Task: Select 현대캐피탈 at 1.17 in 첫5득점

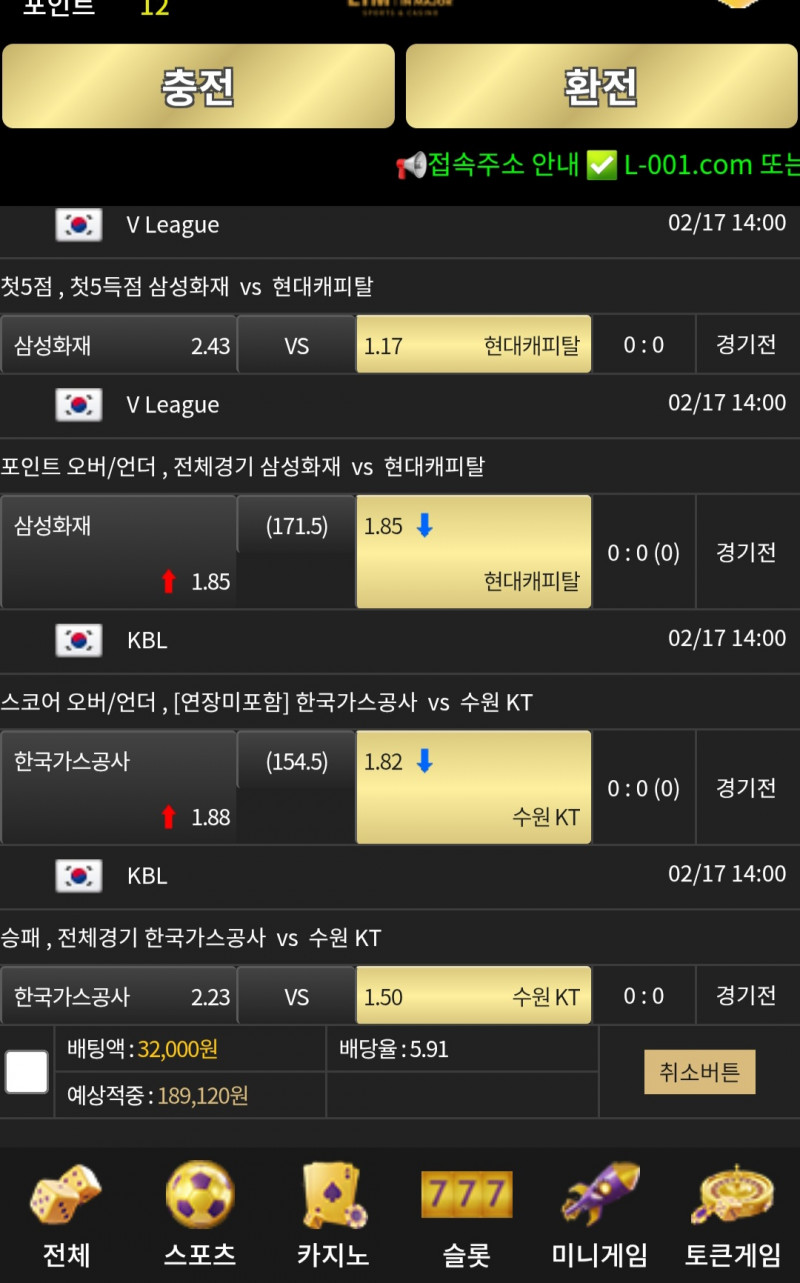Action: click(473, 346)
